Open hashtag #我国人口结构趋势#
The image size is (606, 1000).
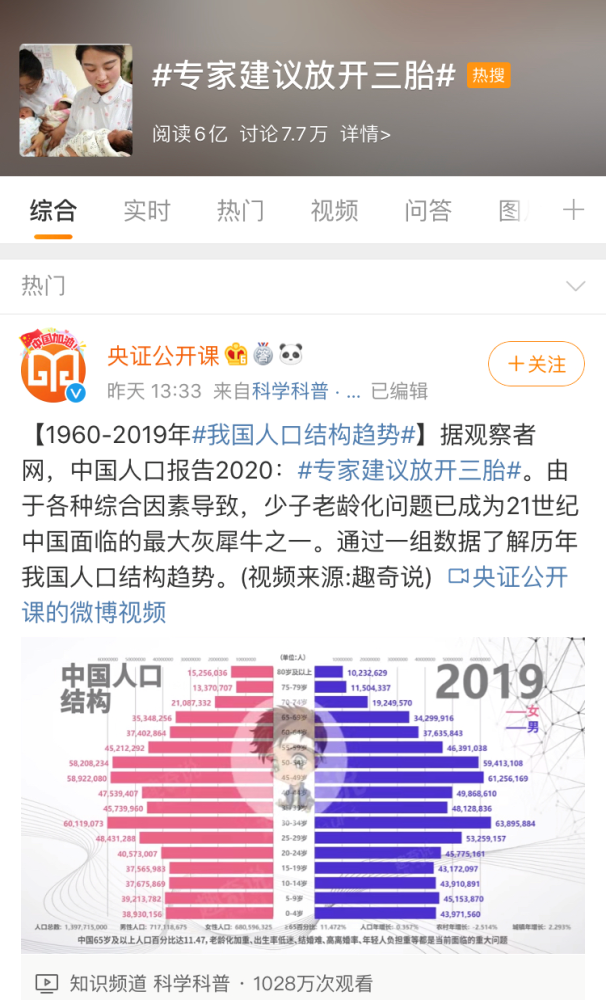304,435
